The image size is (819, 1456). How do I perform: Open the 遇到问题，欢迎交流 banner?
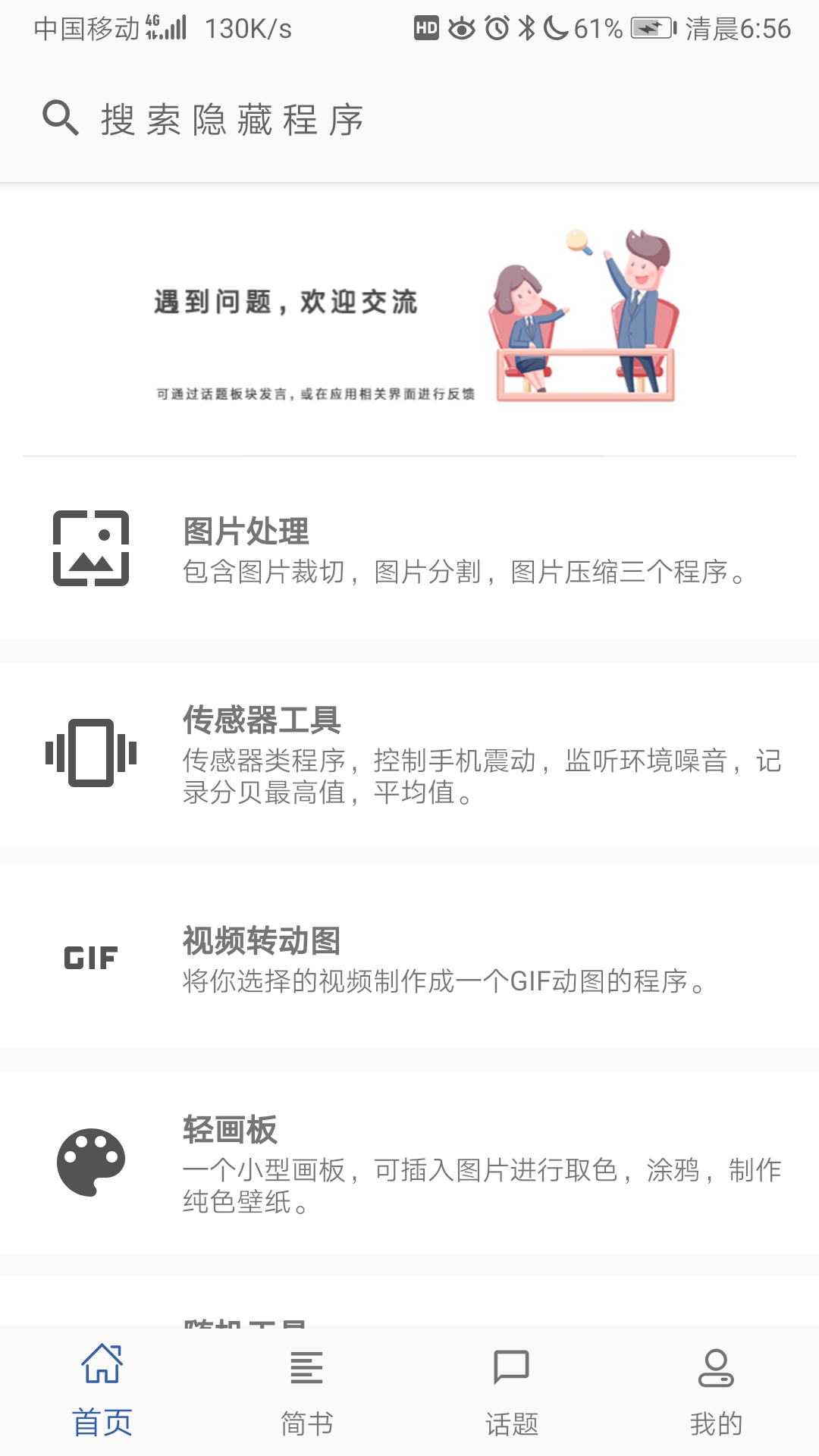(409, 320)
